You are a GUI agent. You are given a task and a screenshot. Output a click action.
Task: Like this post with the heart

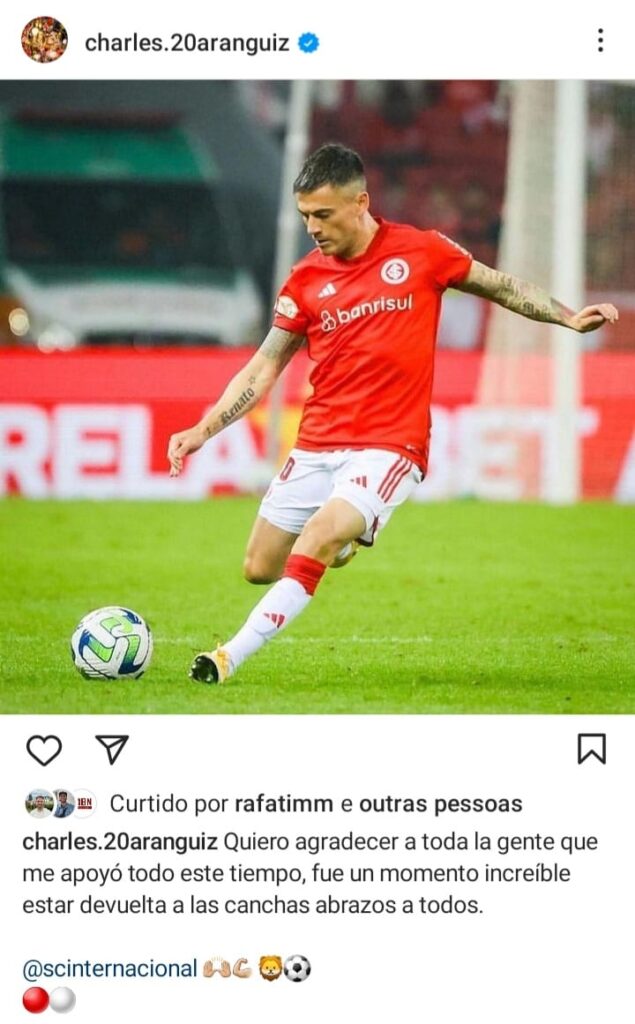coord(44,749)
